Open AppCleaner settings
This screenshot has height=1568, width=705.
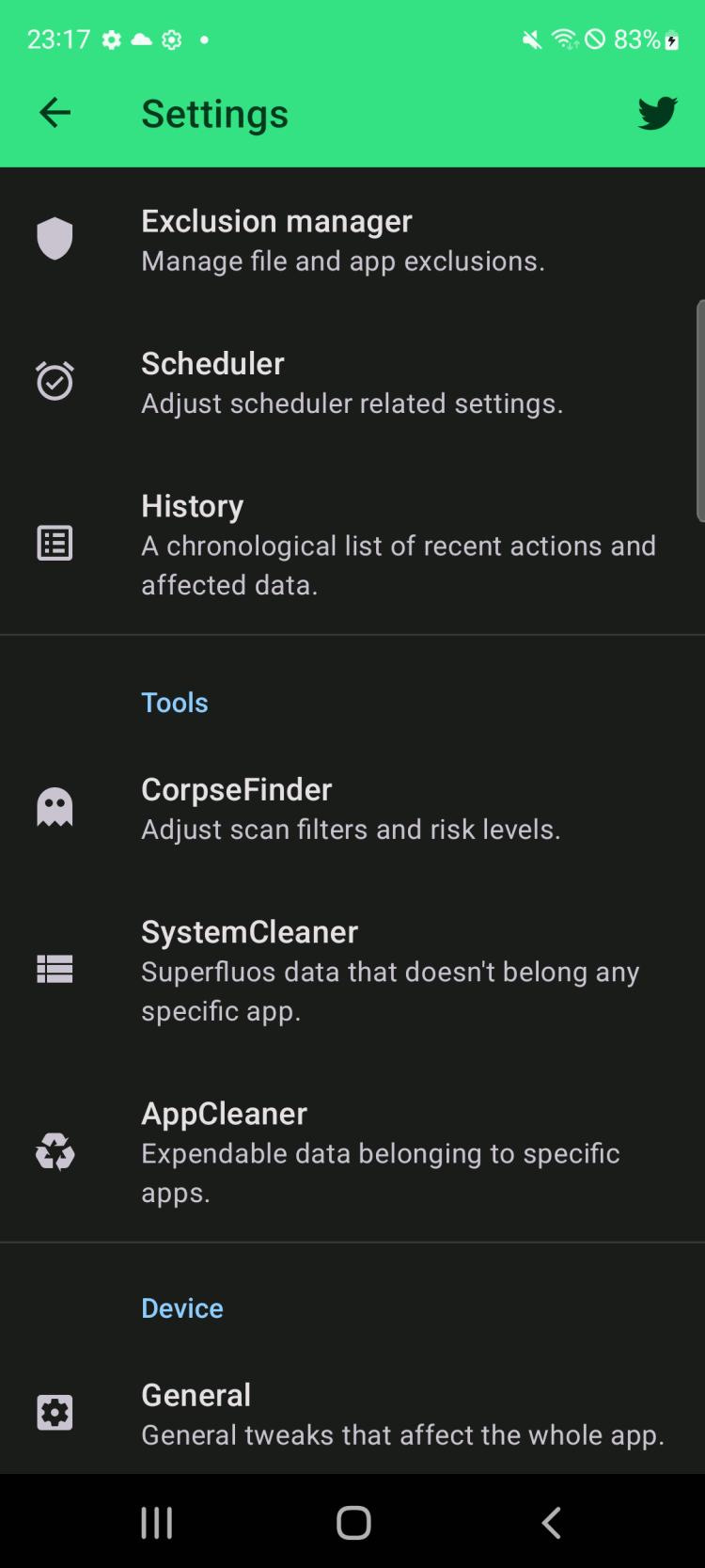pos(352,1151)
